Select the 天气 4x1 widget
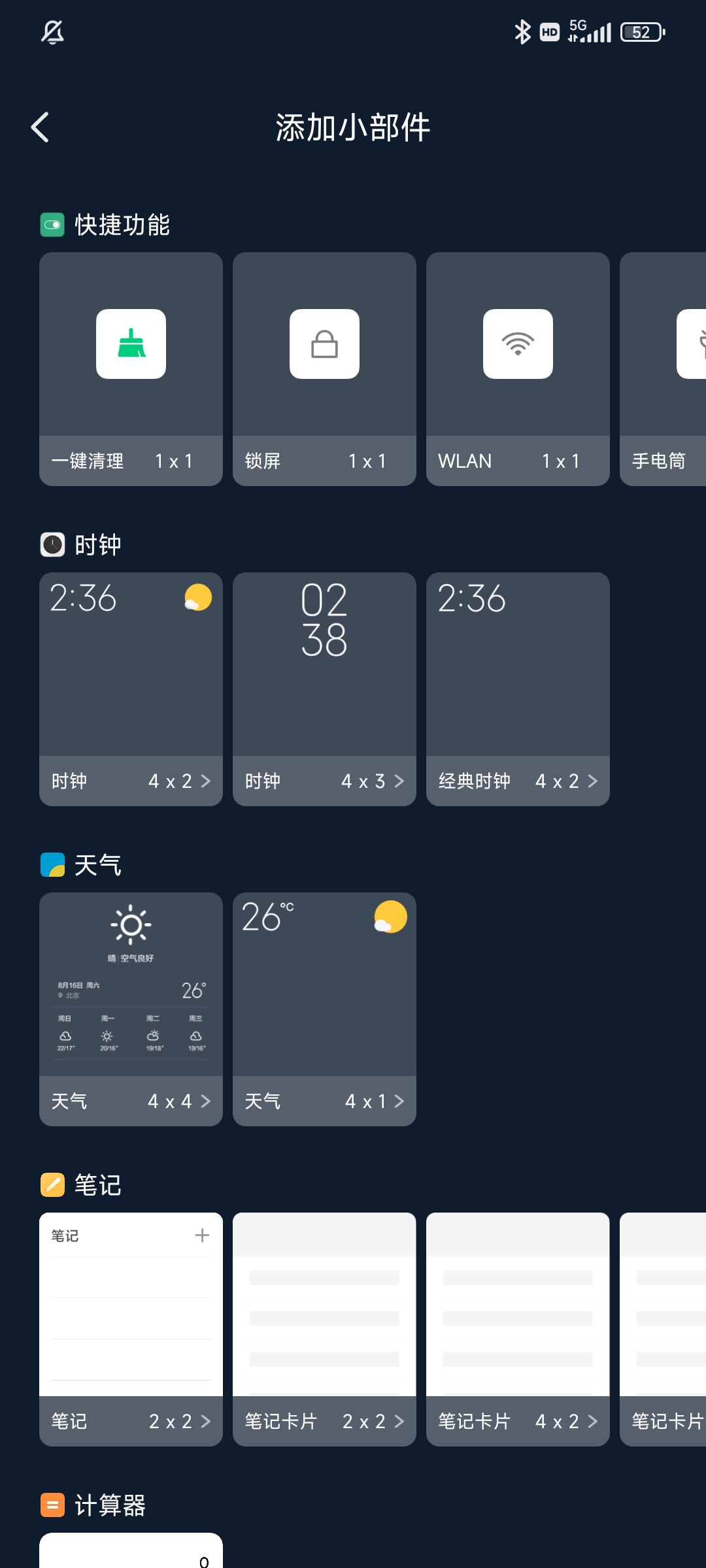The width and height of the screenshot is (706, 1568). [324, 1009]
